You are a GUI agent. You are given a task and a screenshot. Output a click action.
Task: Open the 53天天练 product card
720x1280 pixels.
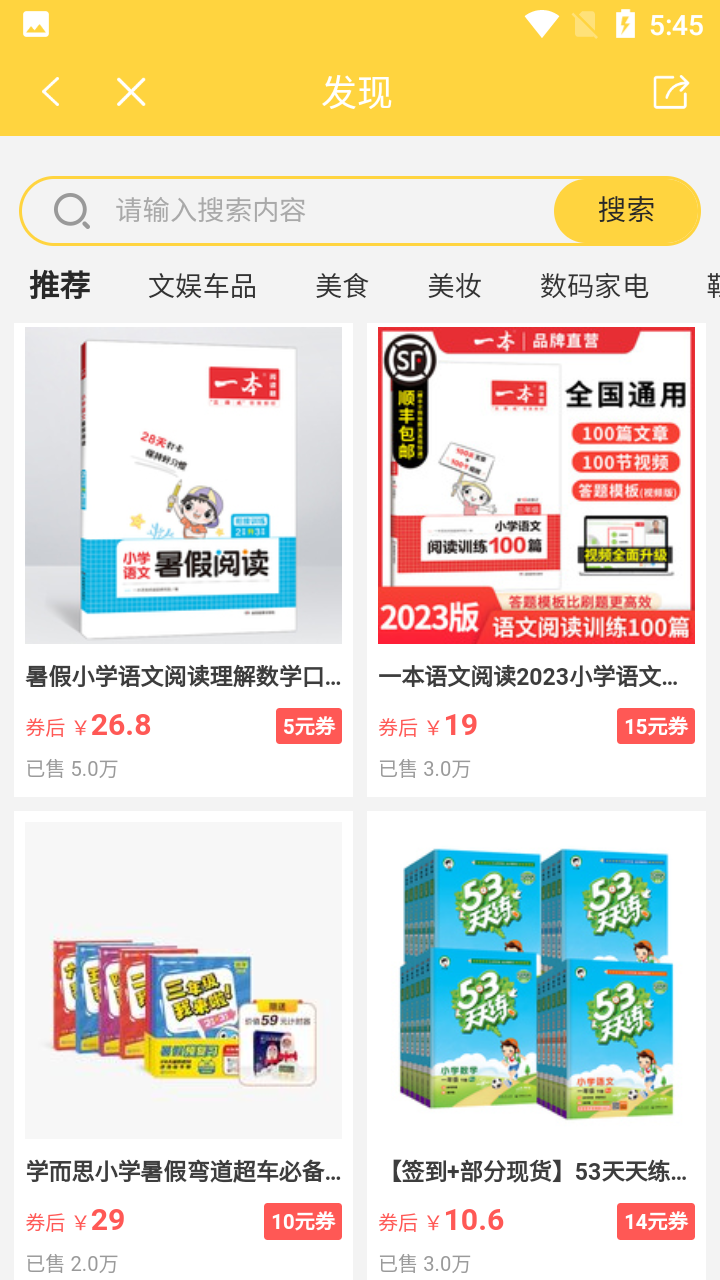tap(536, 1045)
